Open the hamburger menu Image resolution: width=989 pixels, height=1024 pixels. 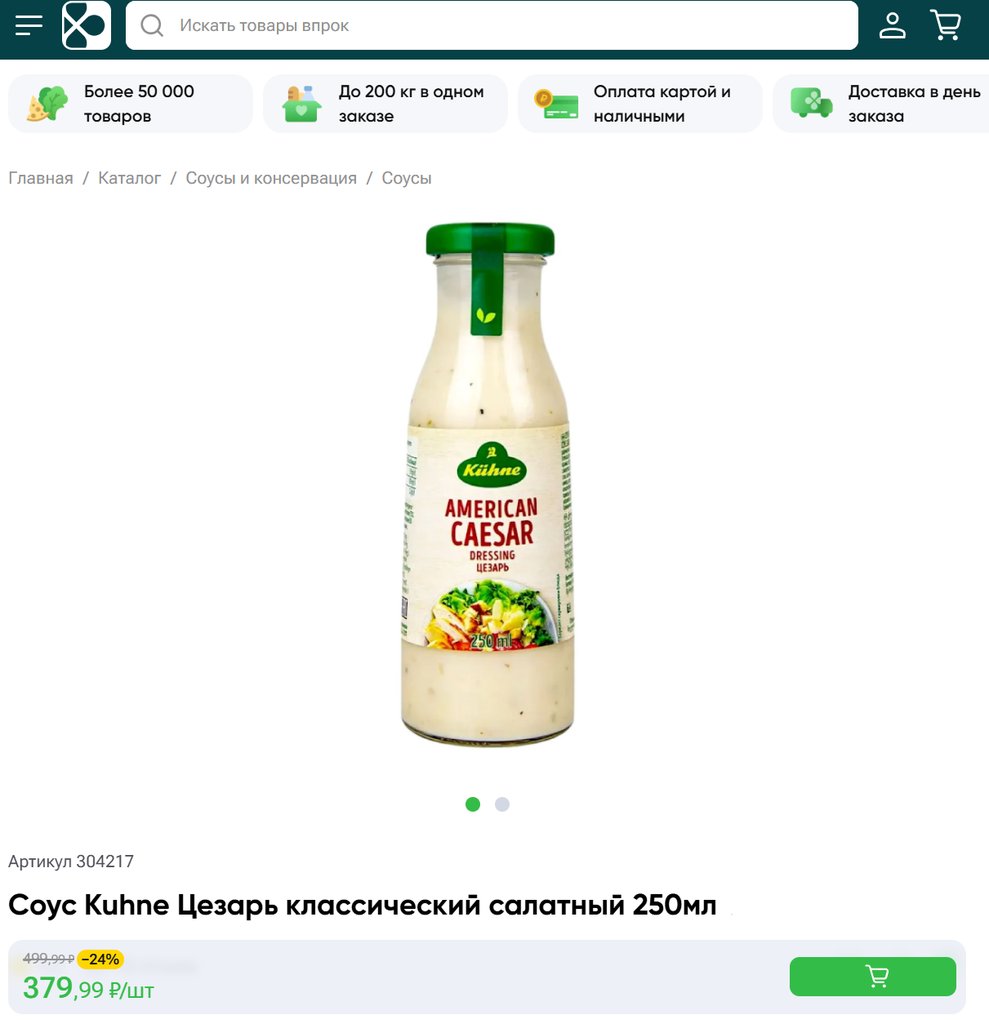(x=29, y=25)
